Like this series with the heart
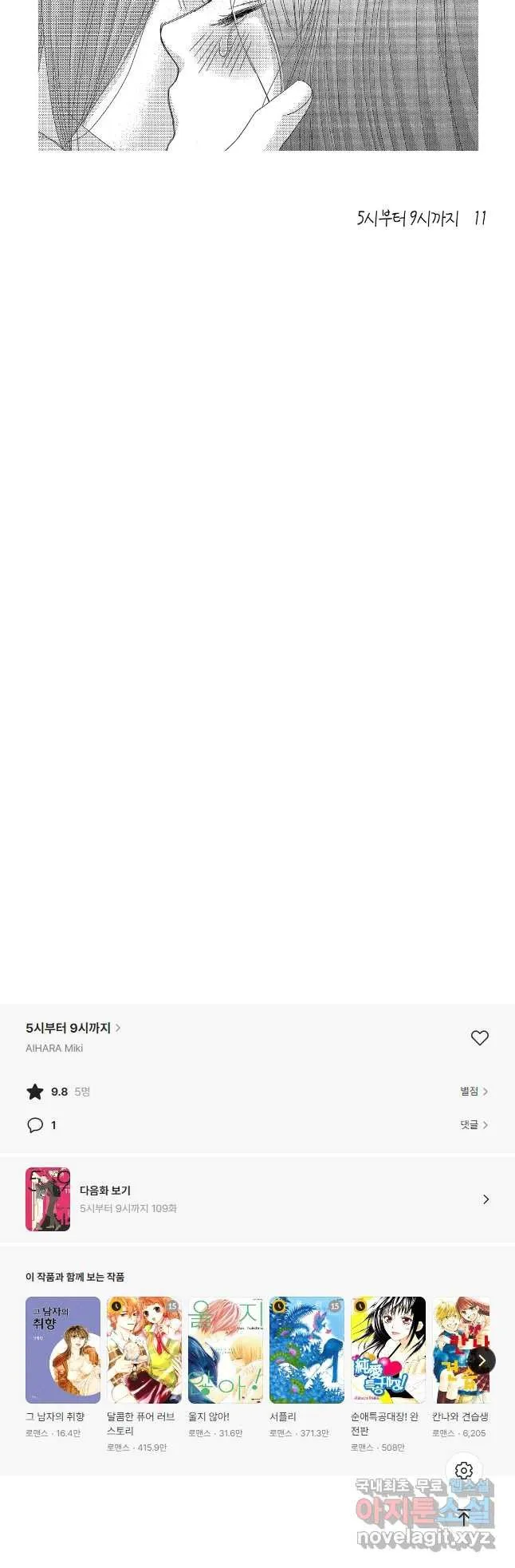This screenshot has width=515, height=1568. (x=479, y=1037)
